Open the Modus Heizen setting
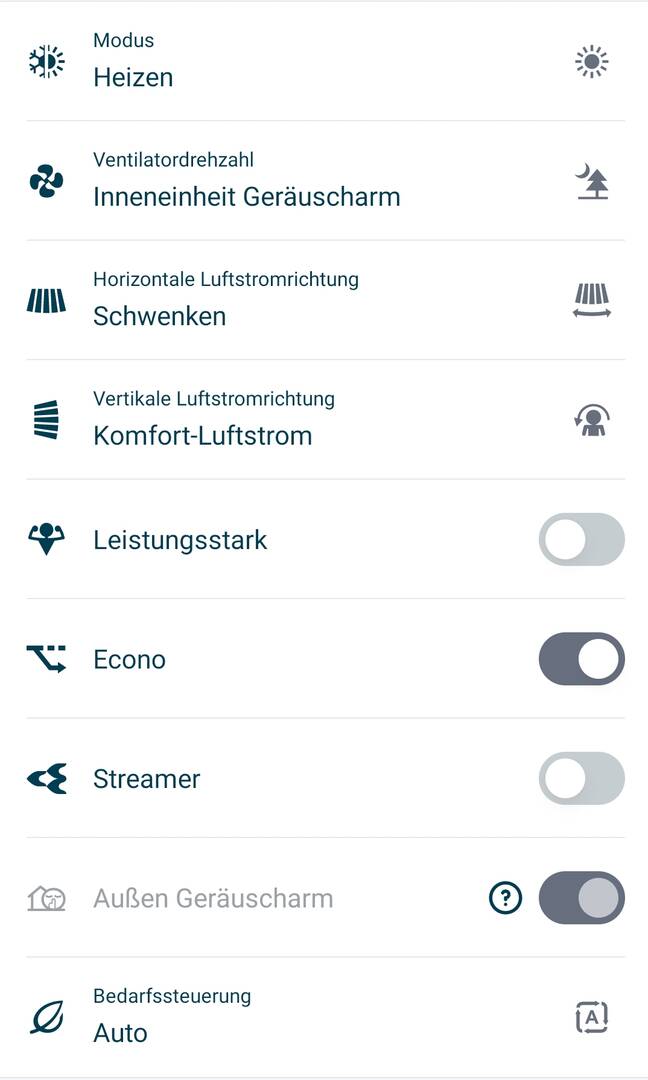Image resolution: width=648 pixels, height=1080 pixels. point(325,61)
